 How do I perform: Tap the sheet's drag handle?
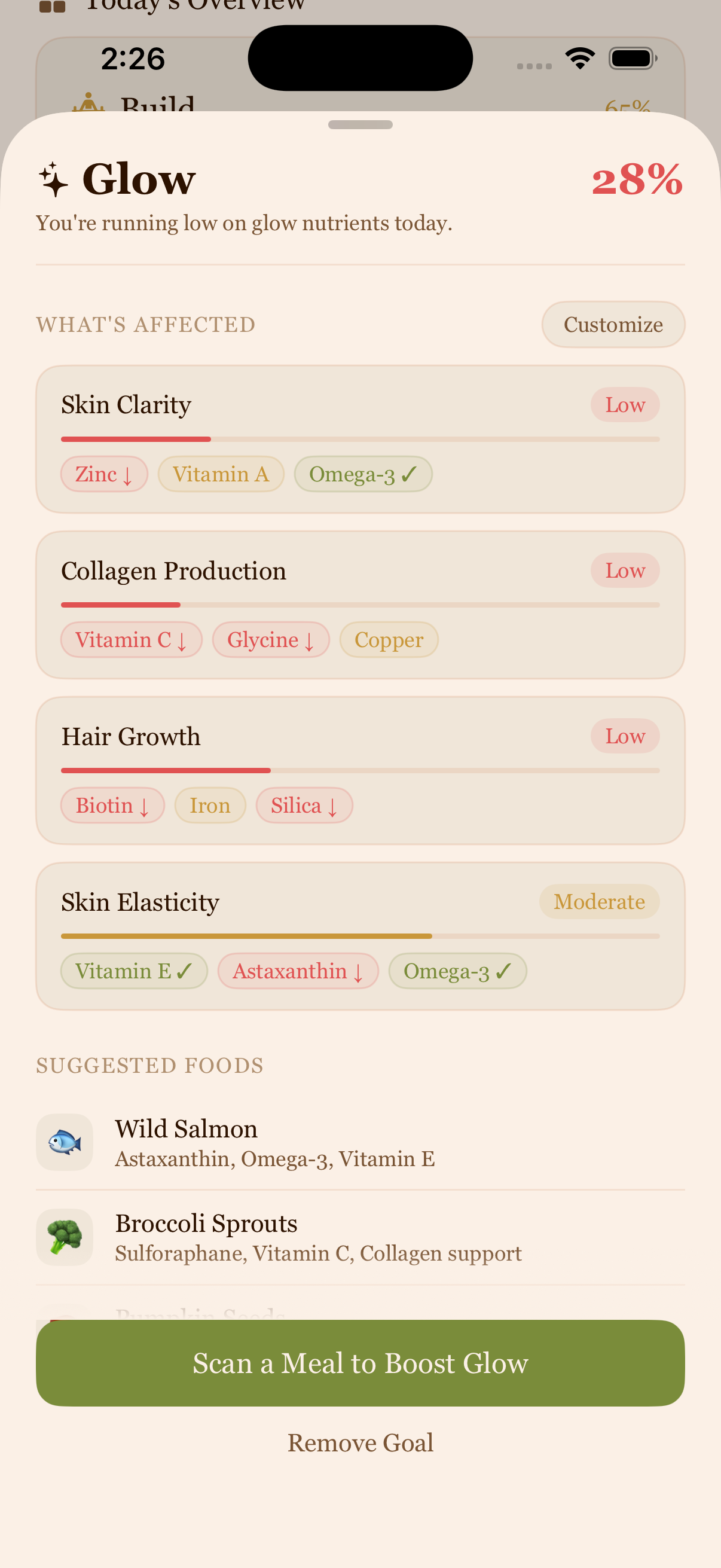(x=360, y=125)
